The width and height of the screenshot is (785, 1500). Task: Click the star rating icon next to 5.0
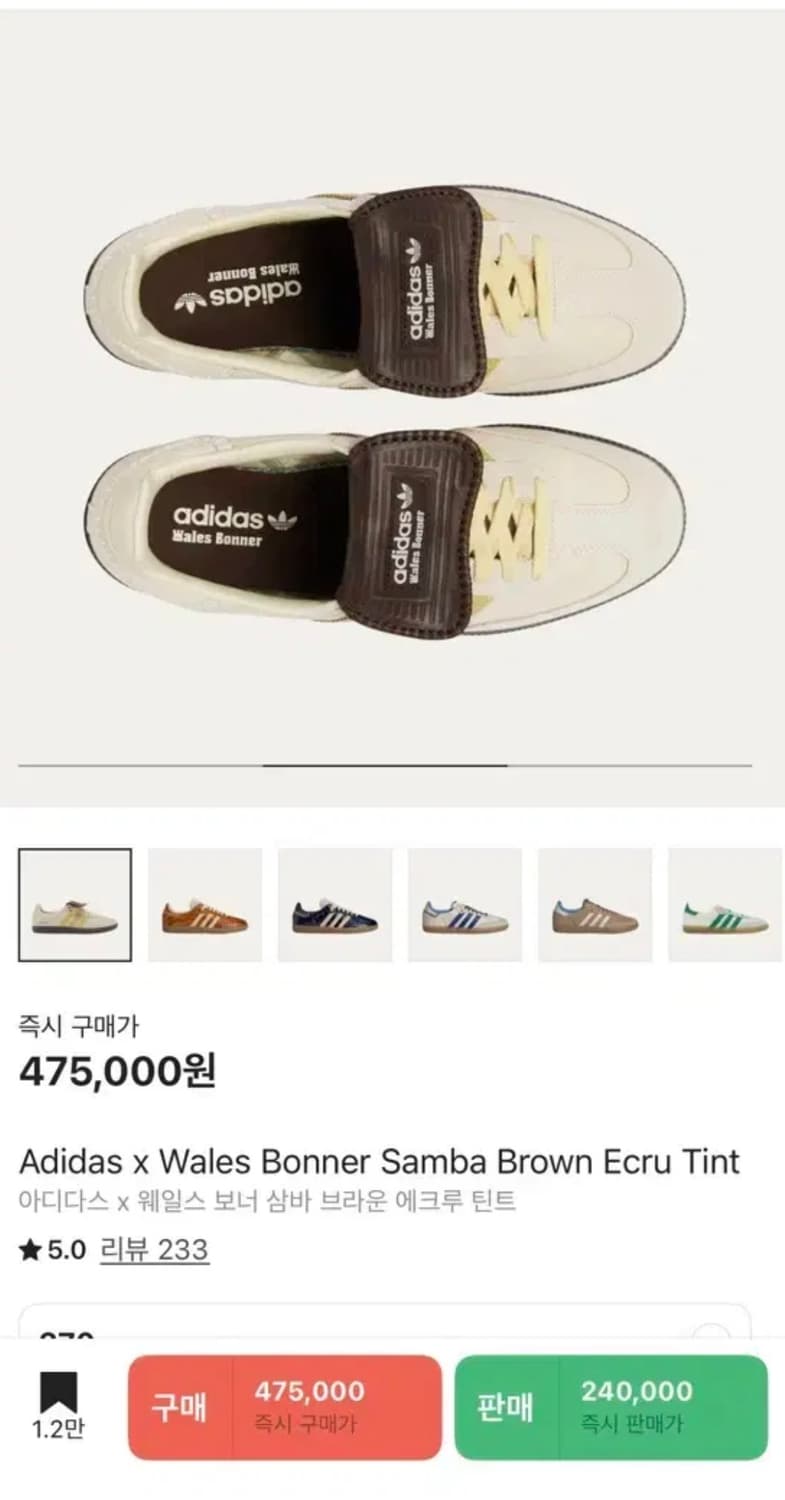point(27,1248)
